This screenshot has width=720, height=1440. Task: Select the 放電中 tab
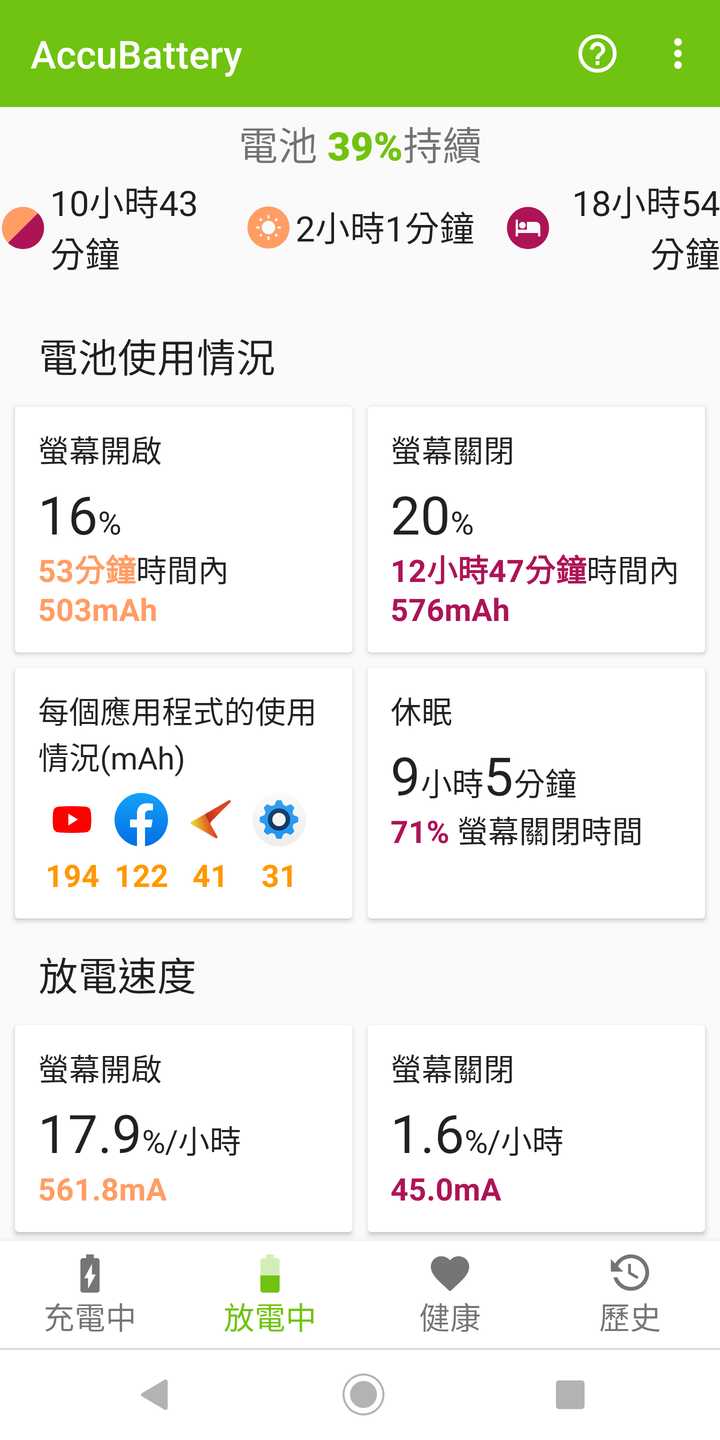click(270, 1294)
